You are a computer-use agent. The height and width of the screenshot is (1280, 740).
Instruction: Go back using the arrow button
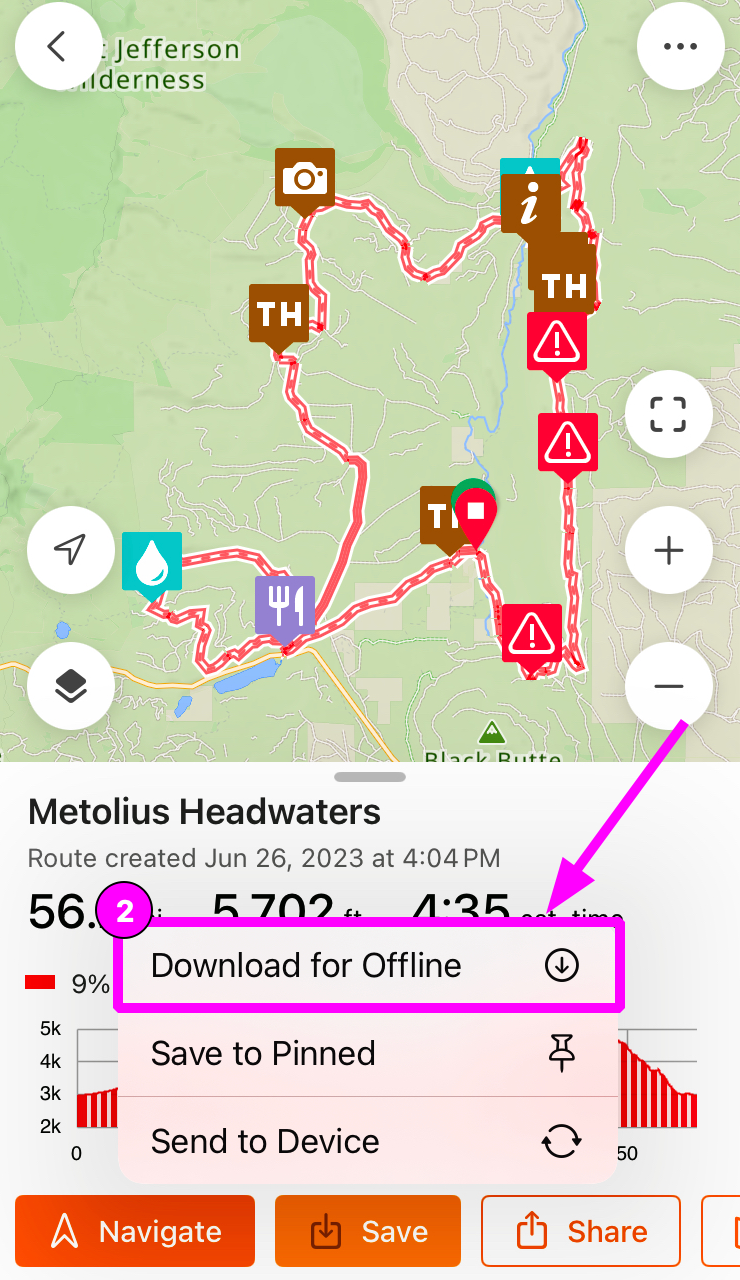click(57, 47)
